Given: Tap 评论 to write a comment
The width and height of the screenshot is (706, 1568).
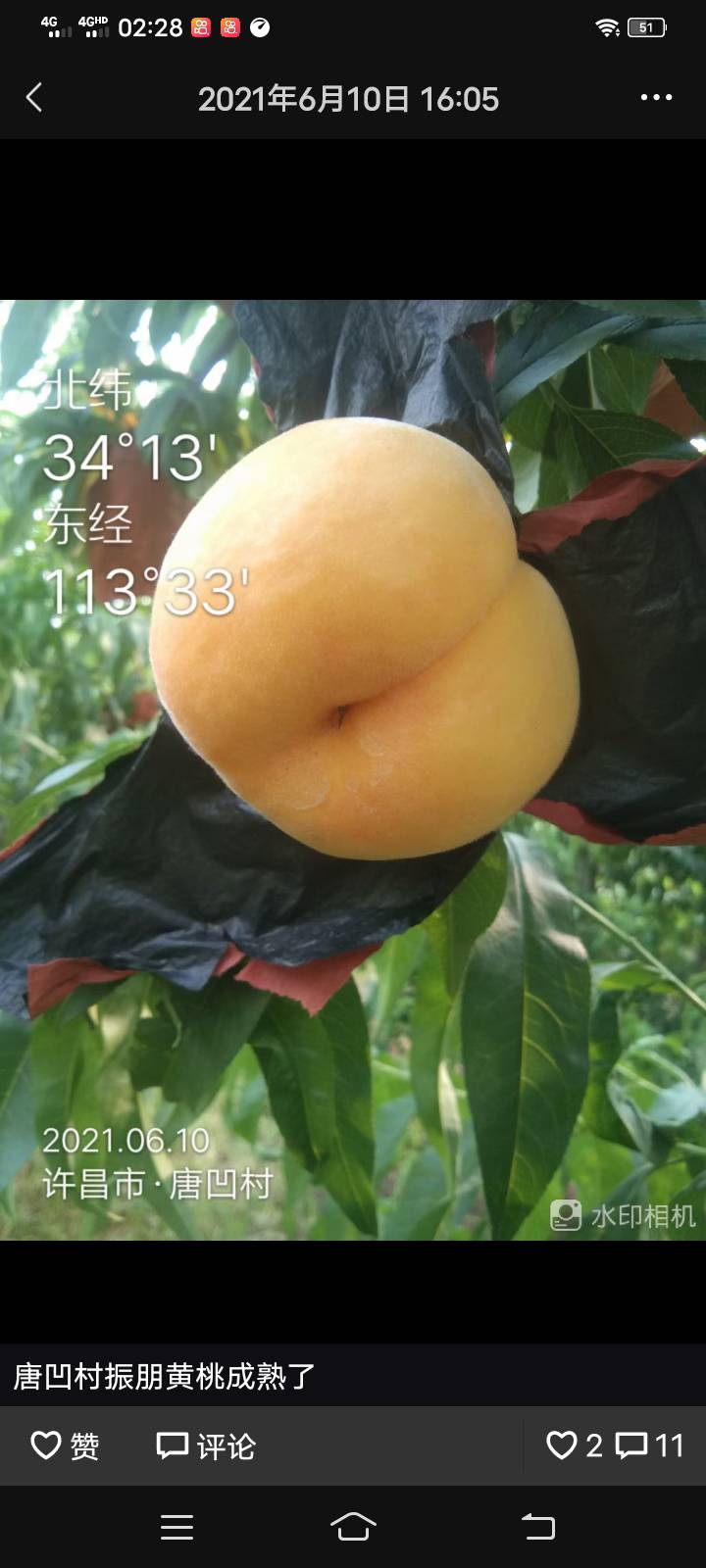Looking at the screenshot, I should pyautogui.click(x=206, y=1445).
